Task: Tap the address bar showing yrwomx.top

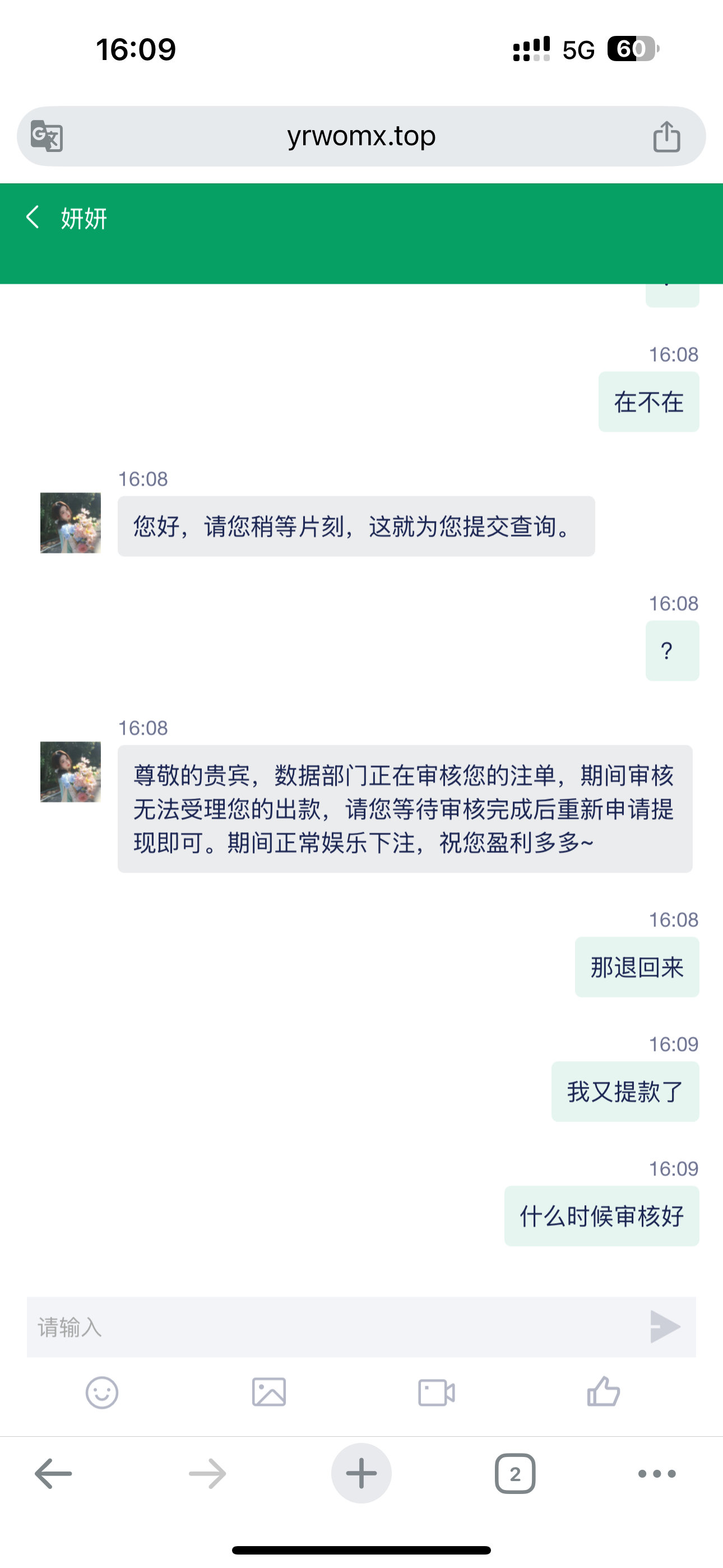Action: [361, 136]
